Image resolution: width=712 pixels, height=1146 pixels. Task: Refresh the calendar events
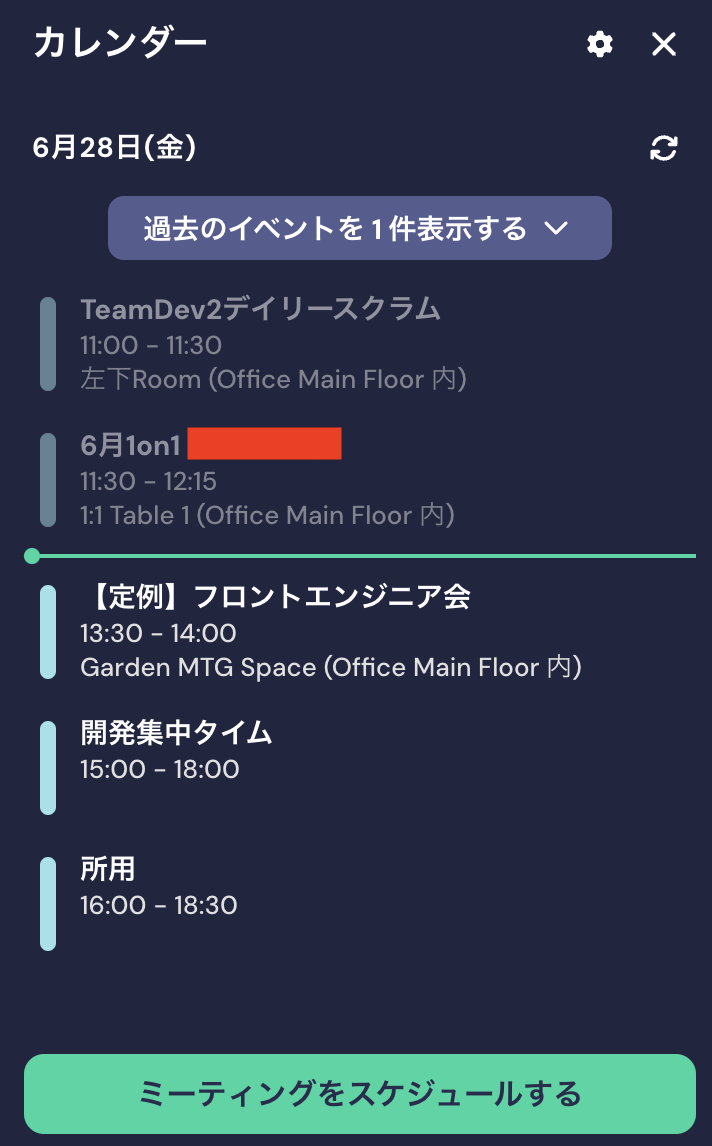tap(664, 148)
